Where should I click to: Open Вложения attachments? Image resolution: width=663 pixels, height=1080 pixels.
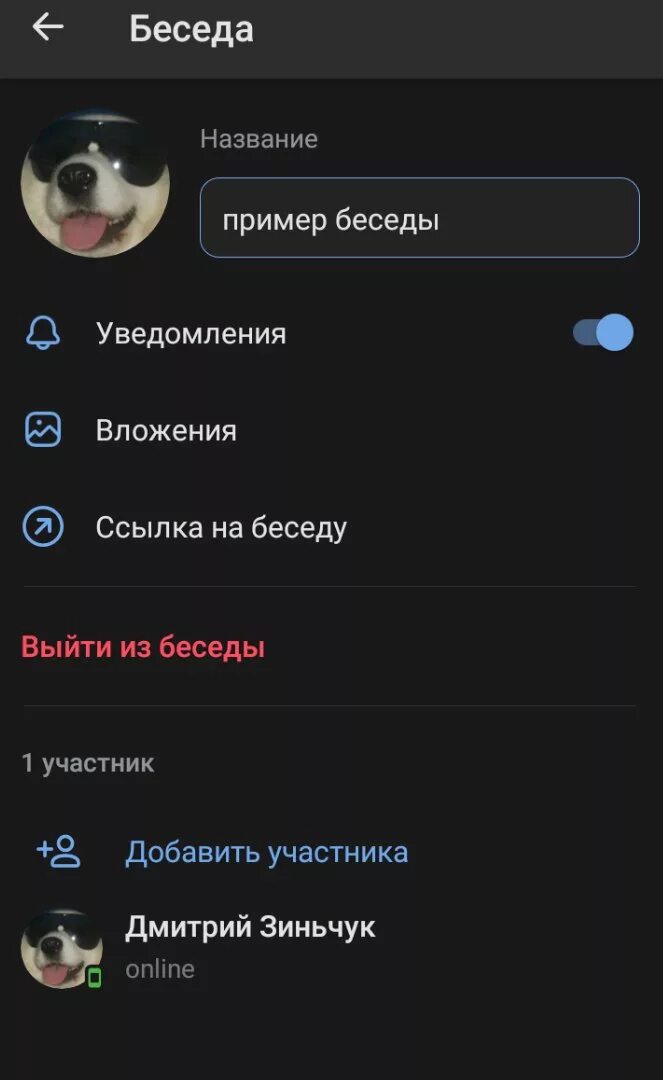[166, 431]
